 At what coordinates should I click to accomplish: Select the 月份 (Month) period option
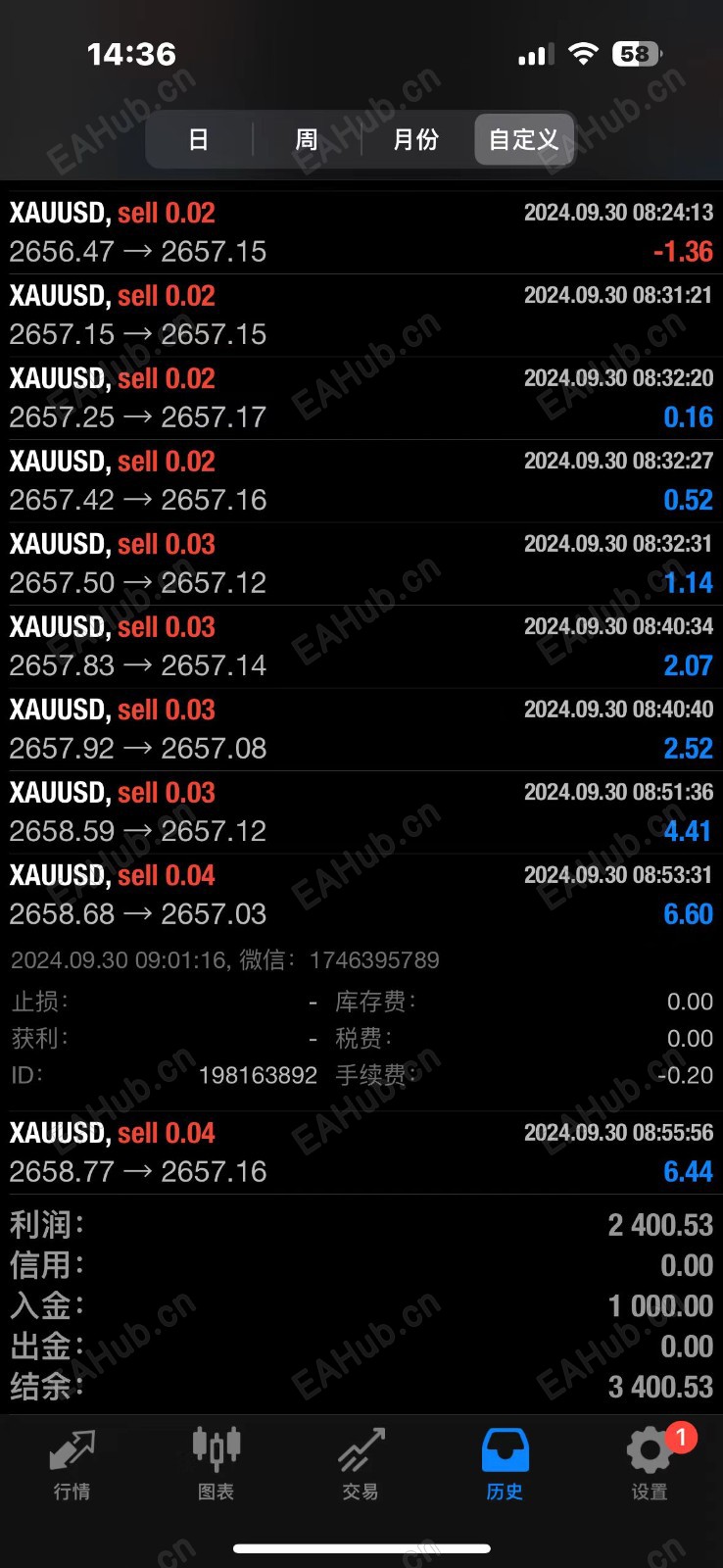pos(414,140)
